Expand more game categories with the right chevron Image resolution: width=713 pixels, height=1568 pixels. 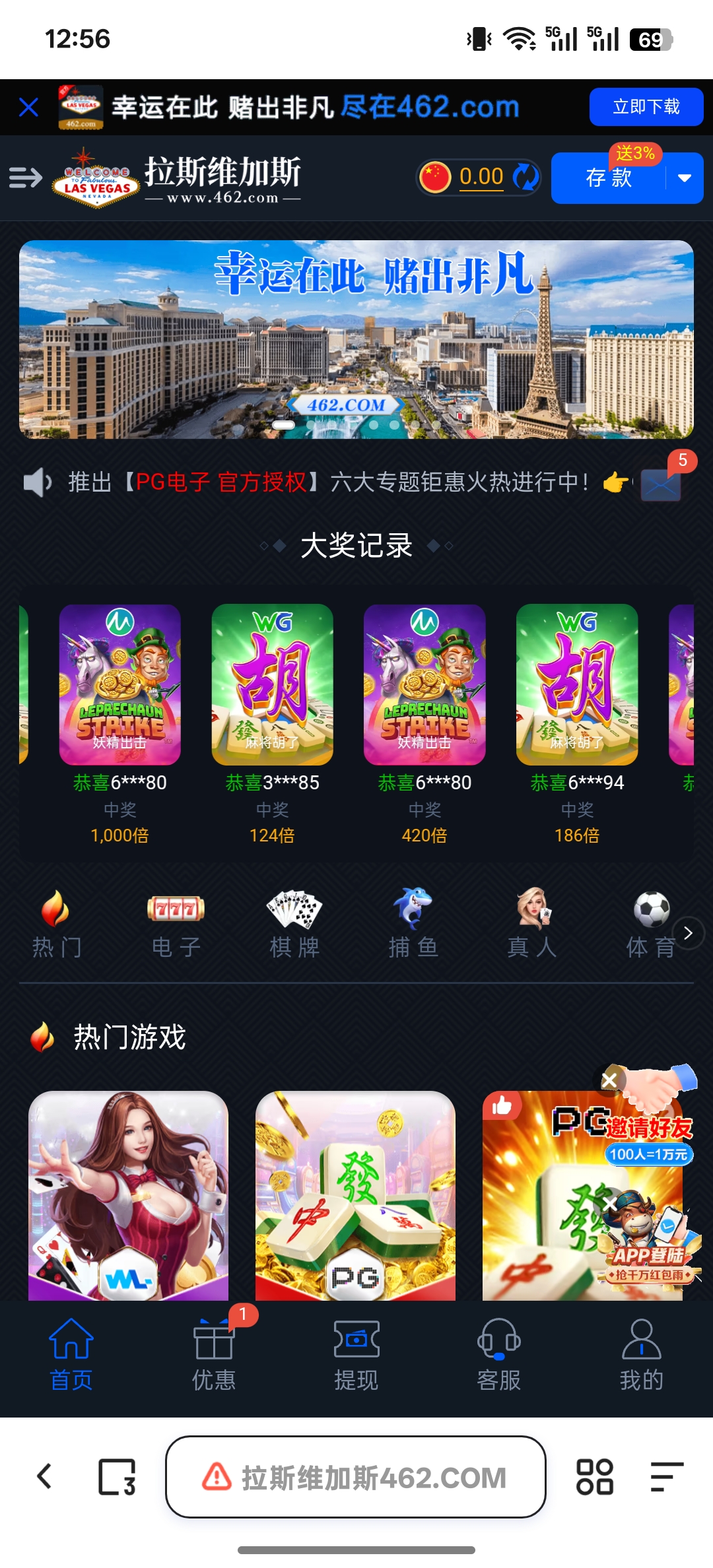pos(687,934)
